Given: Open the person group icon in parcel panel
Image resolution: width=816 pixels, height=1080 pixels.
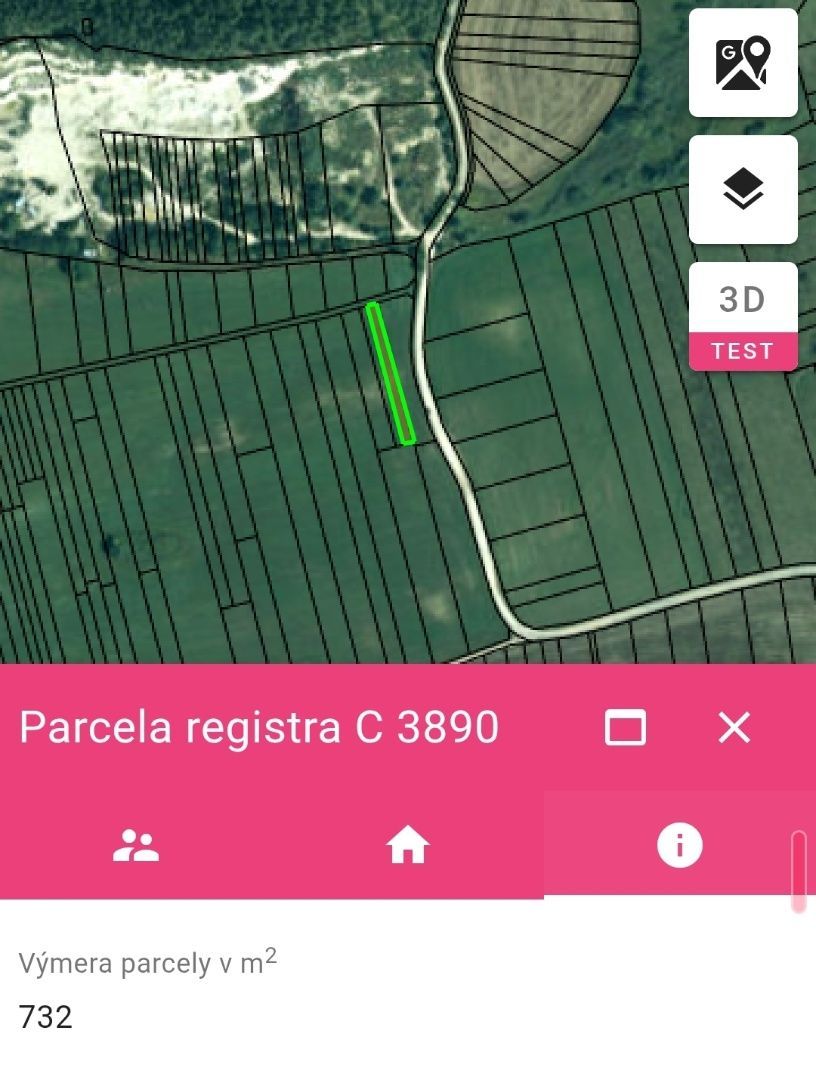Looking at the screenshot, I should pyautogui.click(x=138, y=845).
